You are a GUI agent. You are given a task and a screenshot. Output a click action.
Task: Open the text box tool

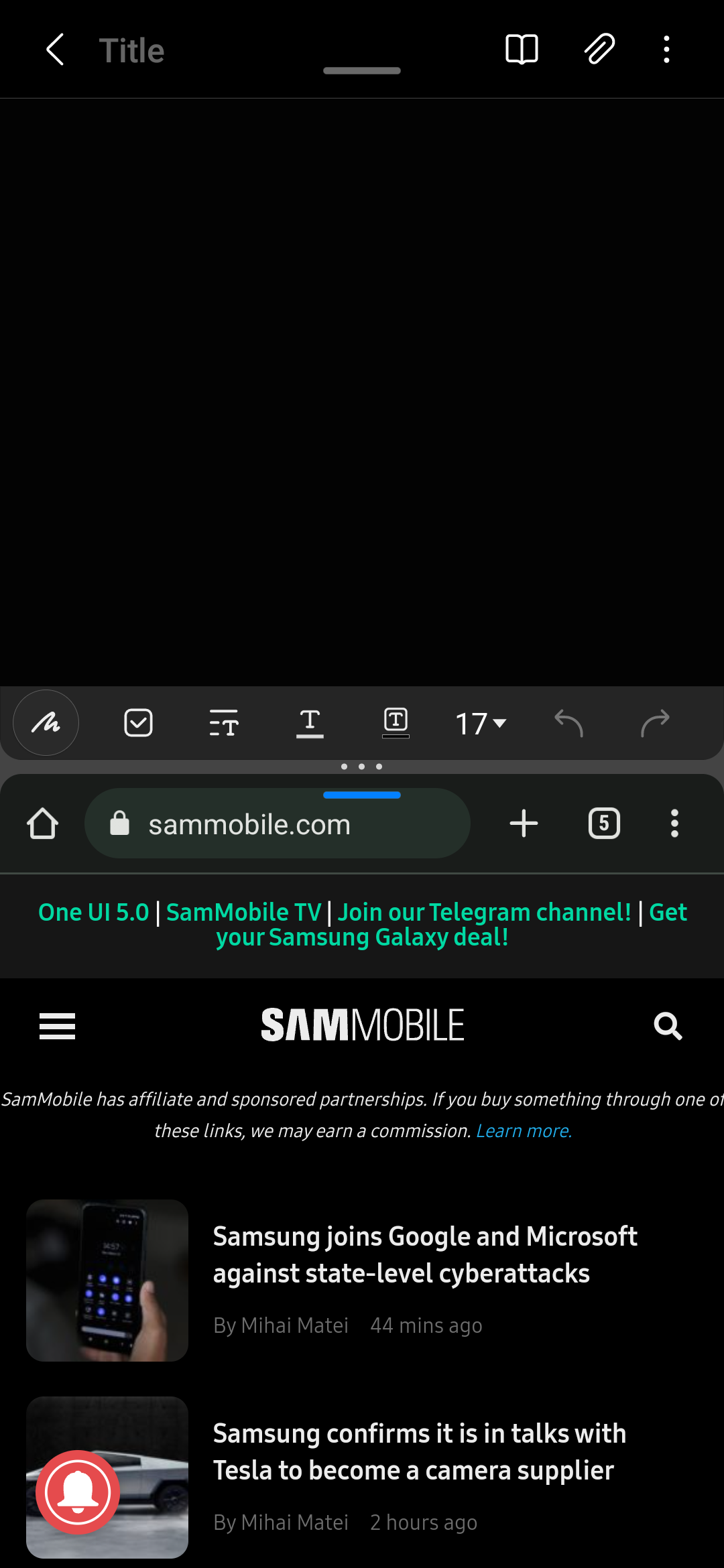click(x=396, y=723)
